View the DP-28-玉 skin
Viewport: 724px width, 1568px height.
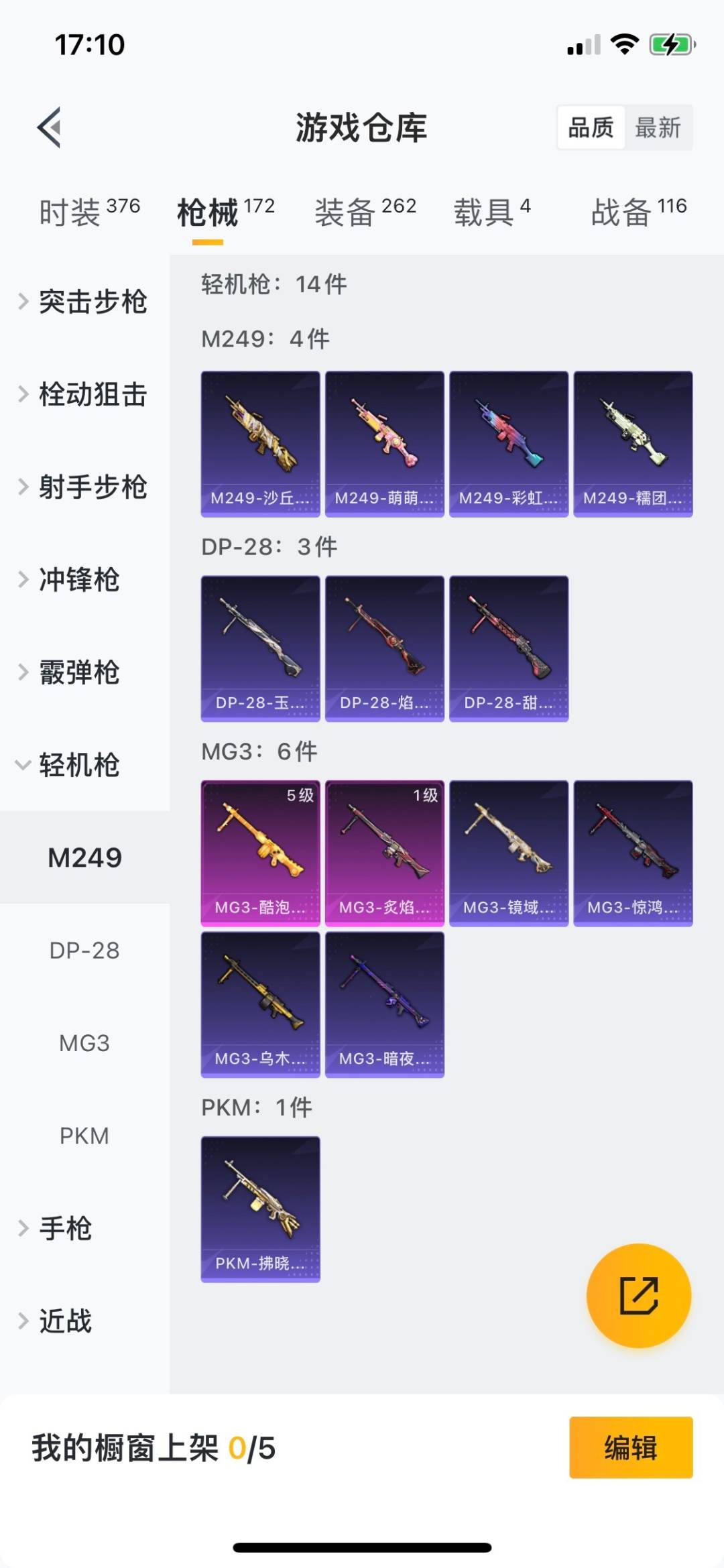tap(260, 648)
